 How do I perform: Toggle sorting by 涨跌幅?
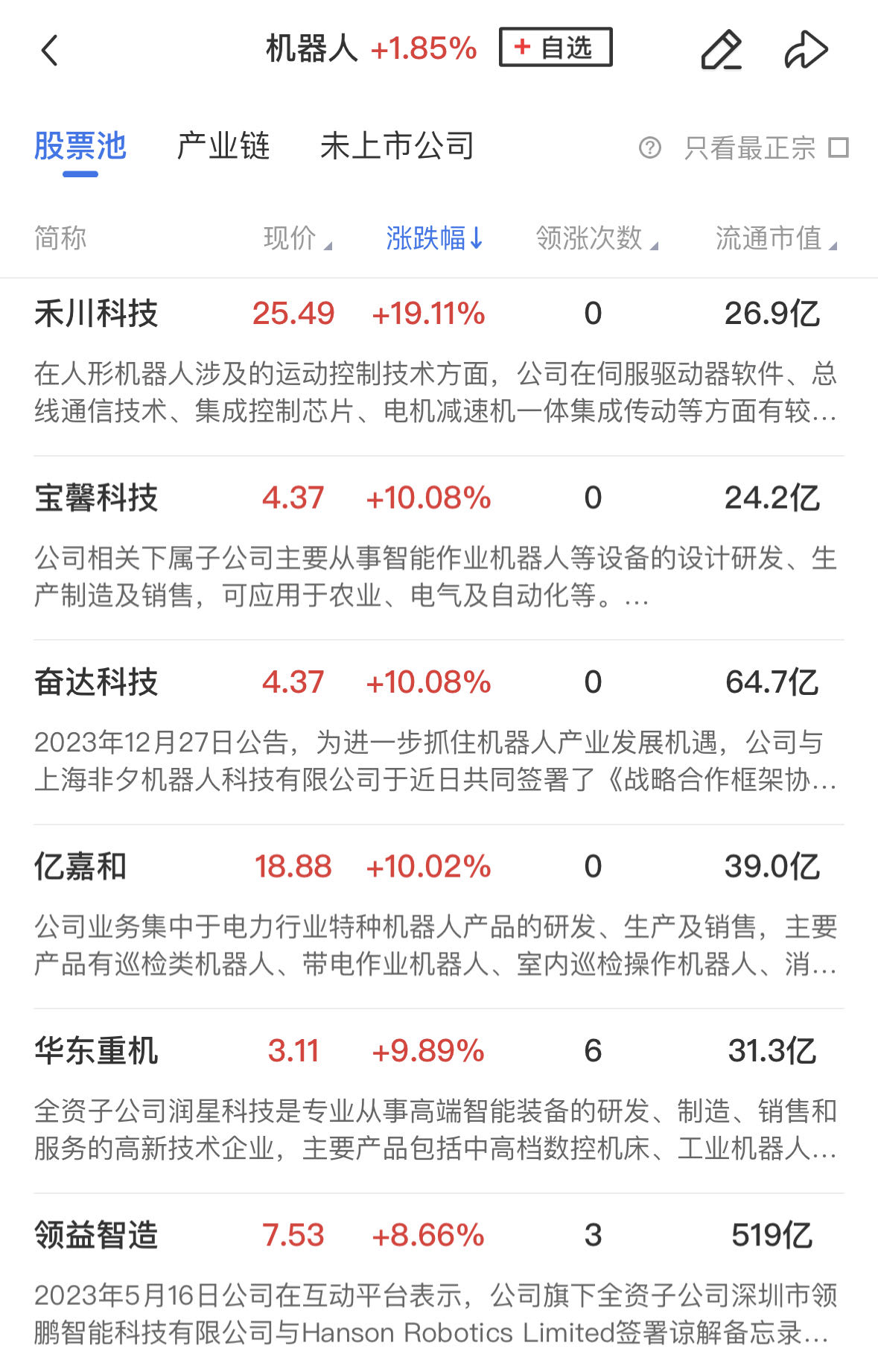(434, 238)
